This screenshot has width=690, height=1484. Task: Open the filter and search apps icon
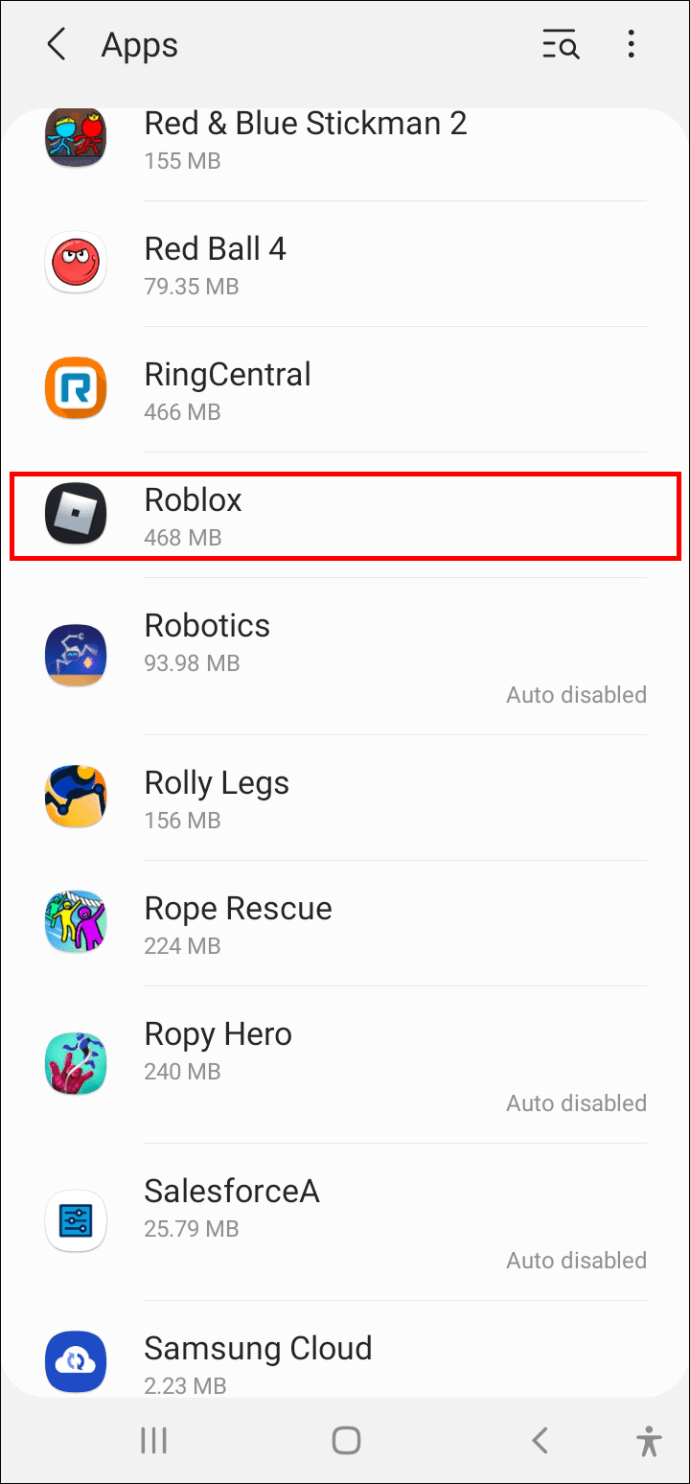point(560,45)
